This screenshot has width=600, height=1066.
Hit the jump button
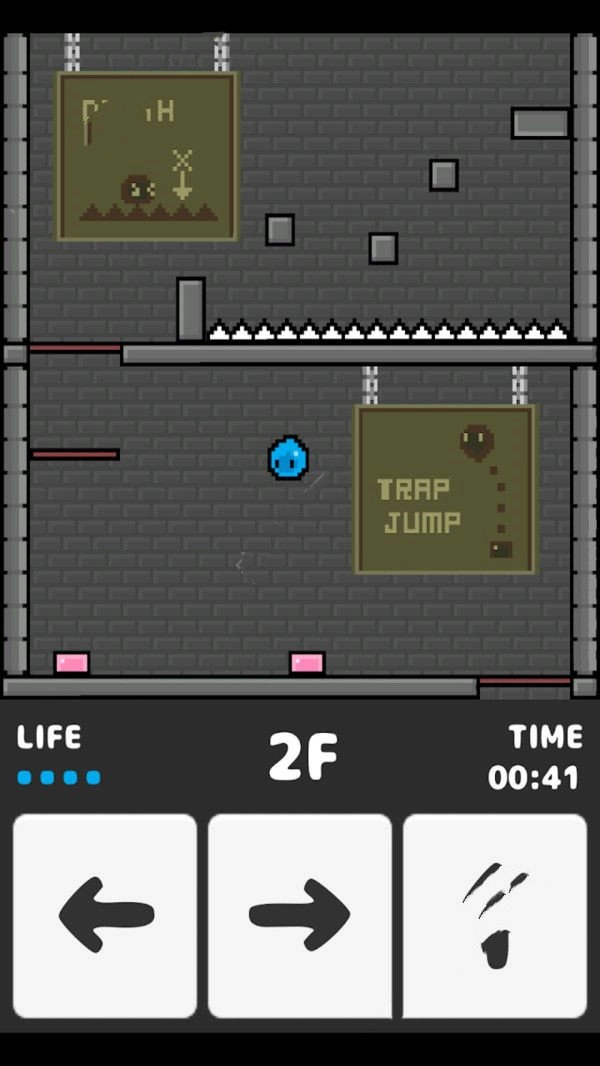(x=494, y=915)
